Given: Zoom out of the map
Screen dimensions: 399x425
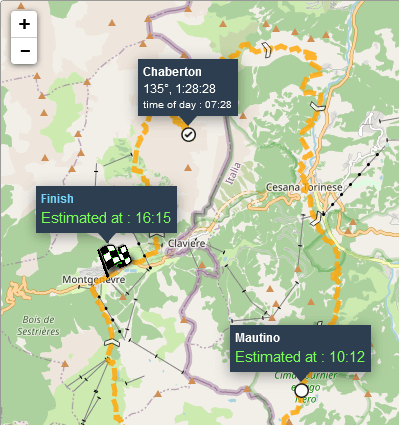Looking at the screenshot, I should click(24, 51).
